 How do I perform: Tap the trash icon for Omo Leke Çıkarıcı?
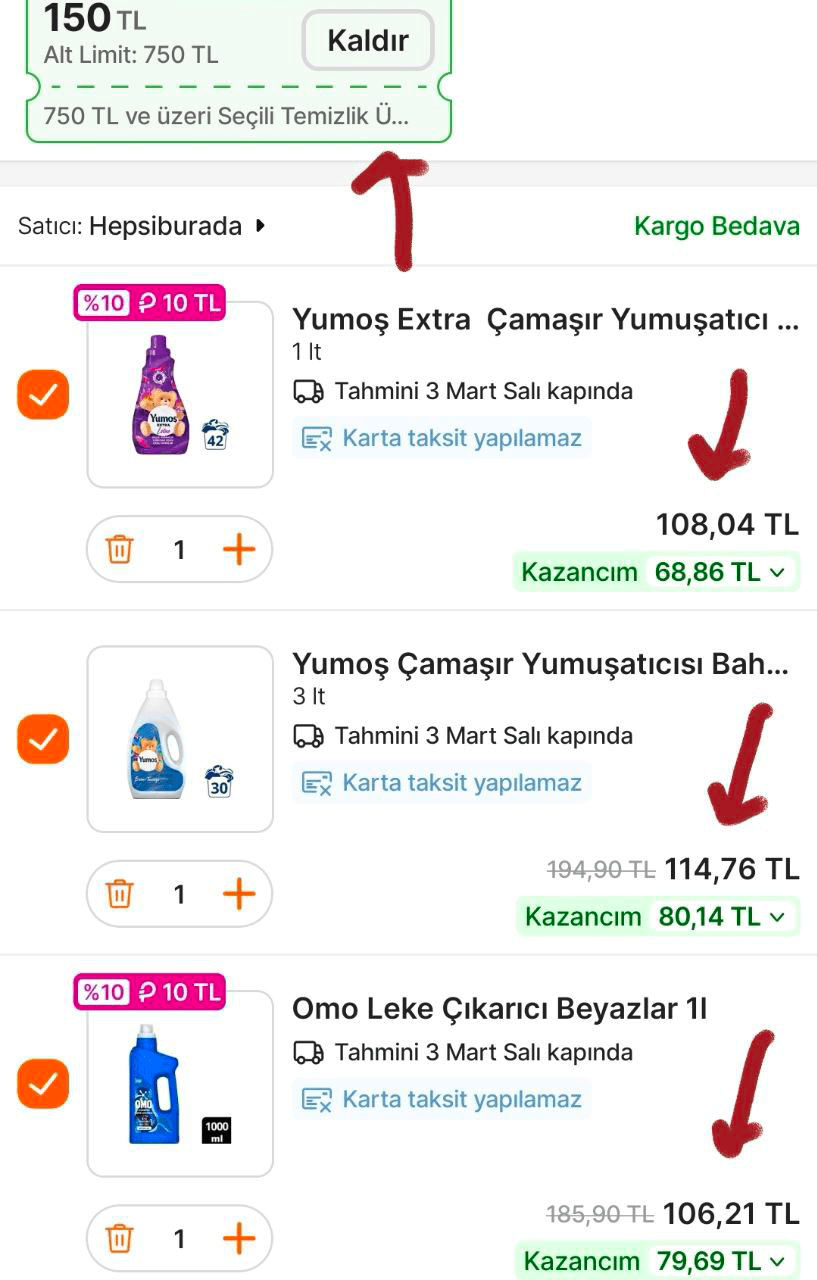pyautogui.click(x=119, y=1238)
